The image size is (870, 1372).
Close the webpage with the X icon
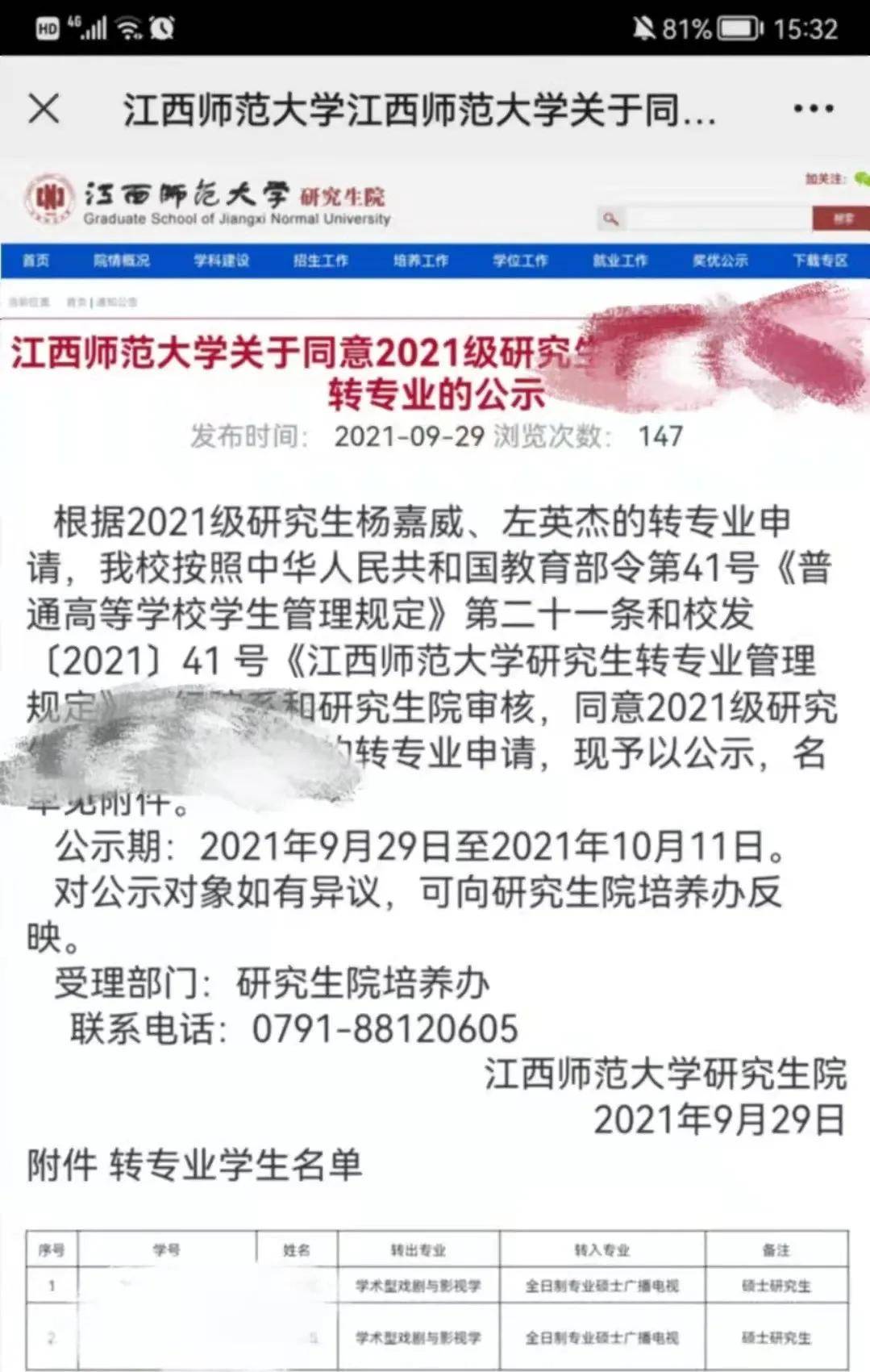[44, 108]
